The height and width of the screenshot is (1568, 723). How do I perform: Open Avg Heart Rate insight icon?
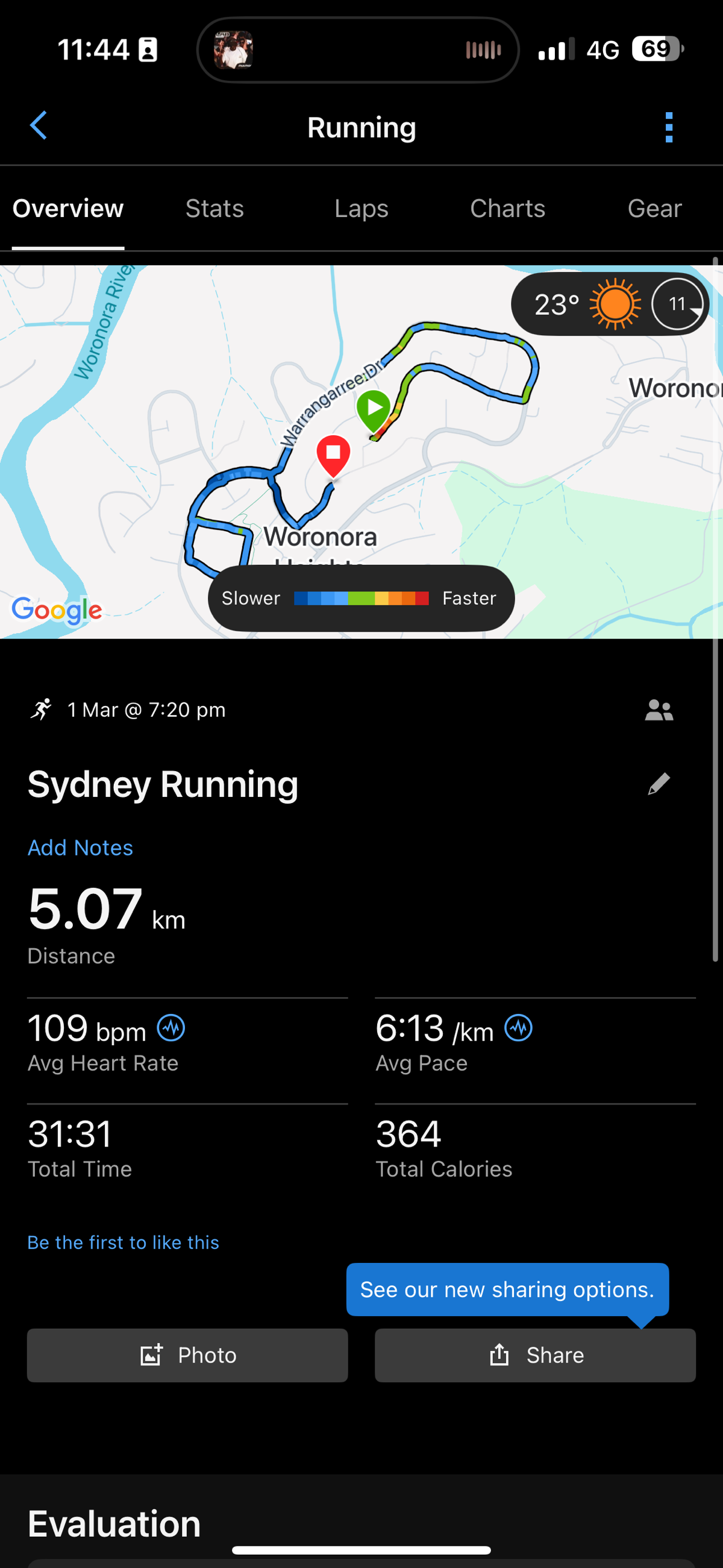(x=171, y=1028)
